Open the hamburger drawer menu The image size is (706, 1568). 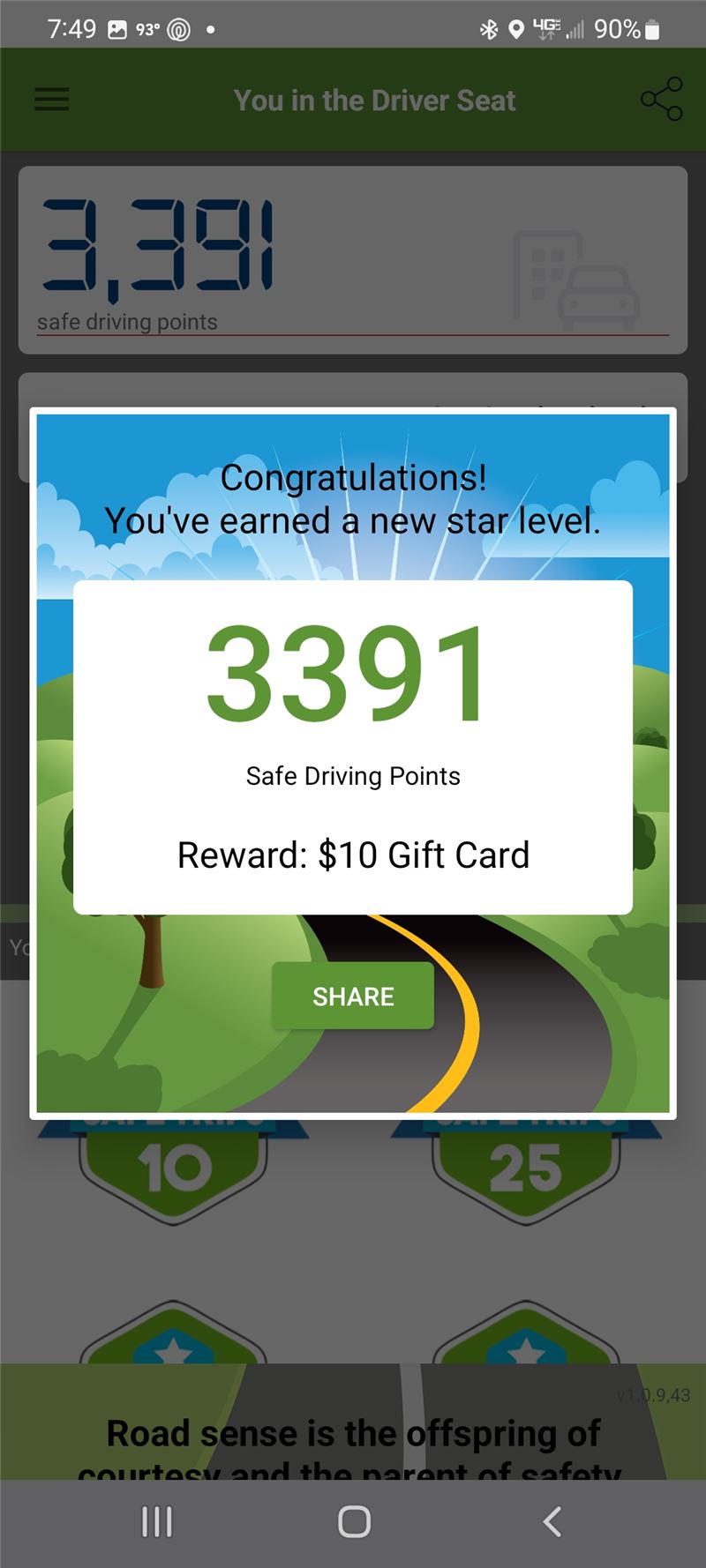(x=51, y=99)
